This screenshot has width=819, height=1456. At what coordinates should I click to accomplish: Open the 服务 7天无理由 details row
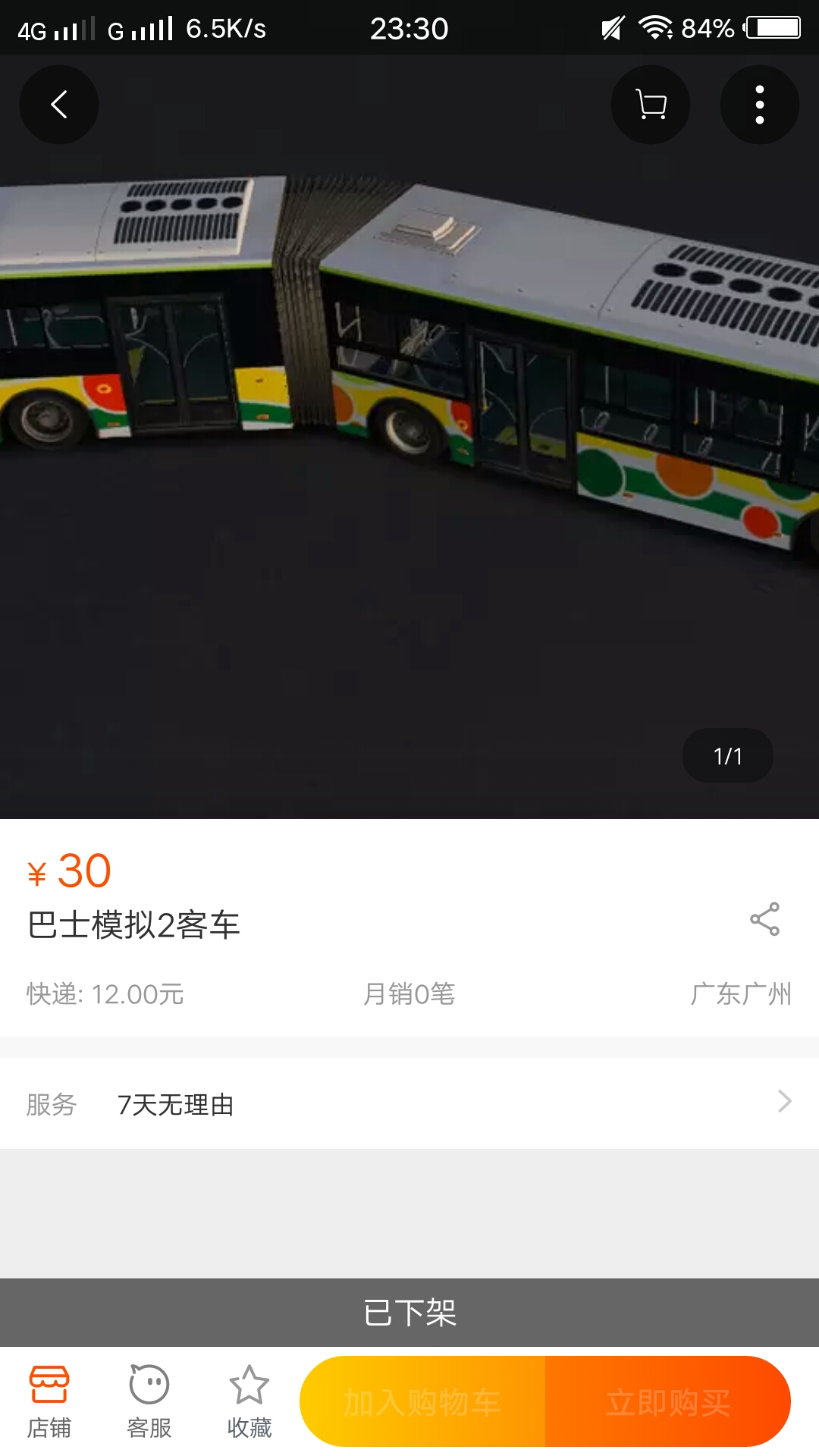pyautogui.click(x=409, y=1103)
